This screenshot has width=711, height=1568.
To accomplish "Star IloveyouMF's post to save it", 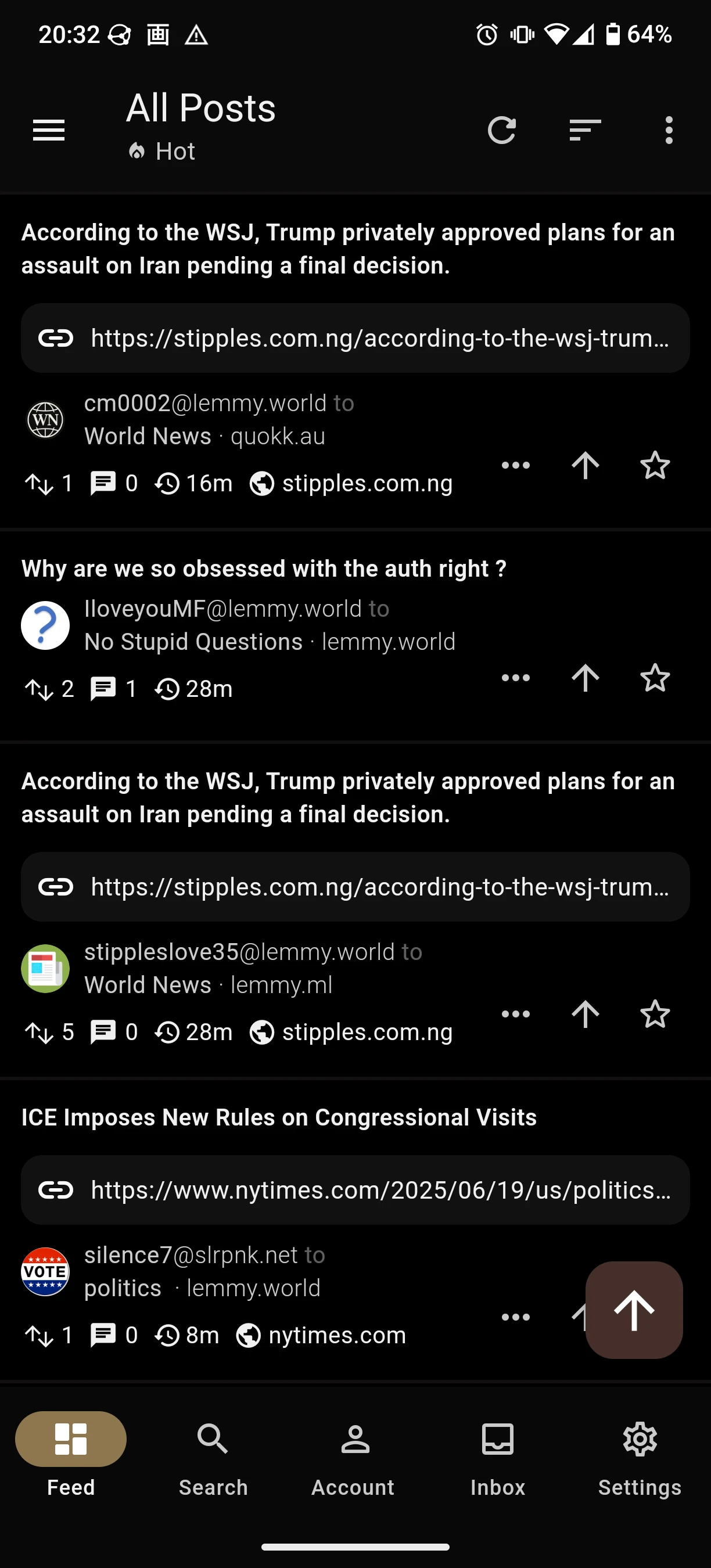I will coord(655,678).
